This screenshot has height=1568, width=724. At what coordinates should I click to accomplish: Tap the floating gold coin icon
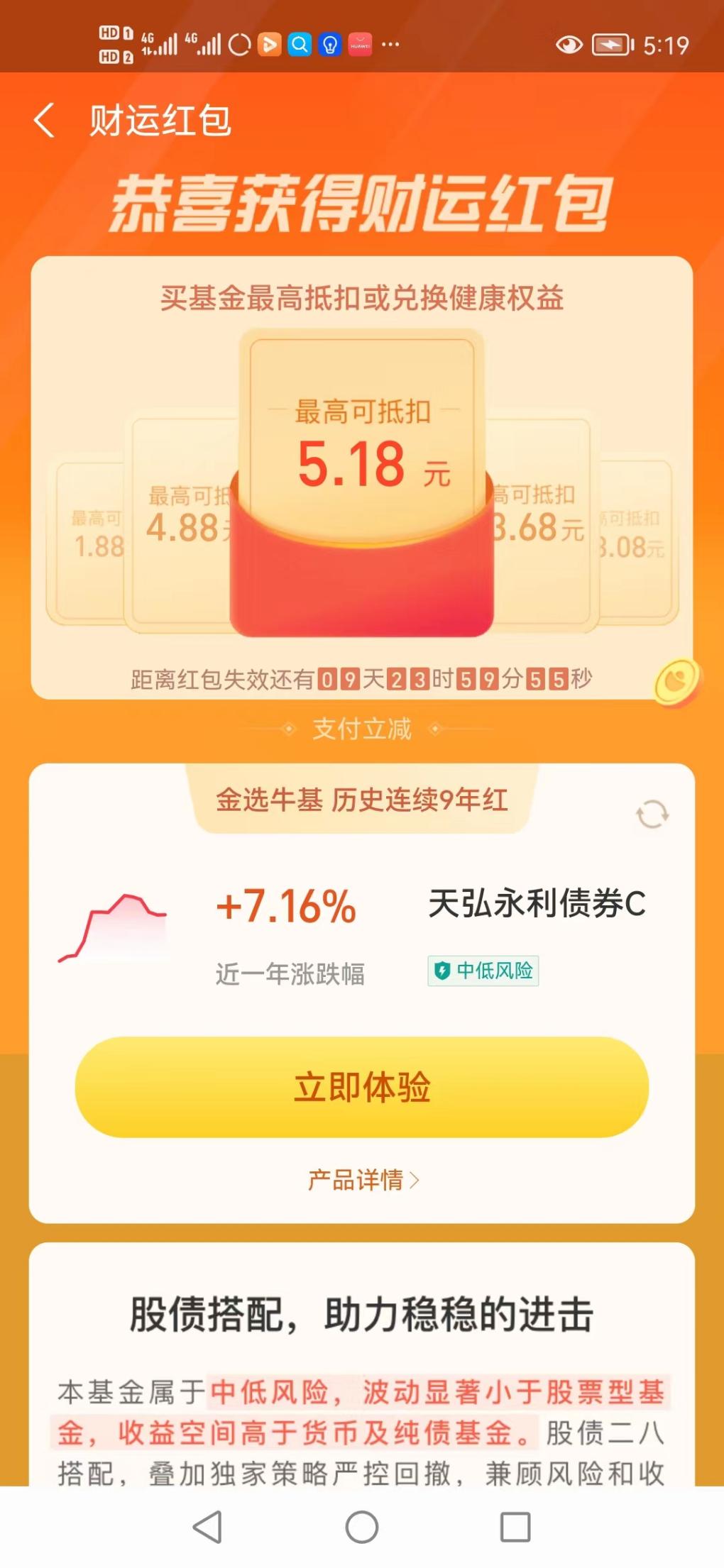click(x=677, y=683)
